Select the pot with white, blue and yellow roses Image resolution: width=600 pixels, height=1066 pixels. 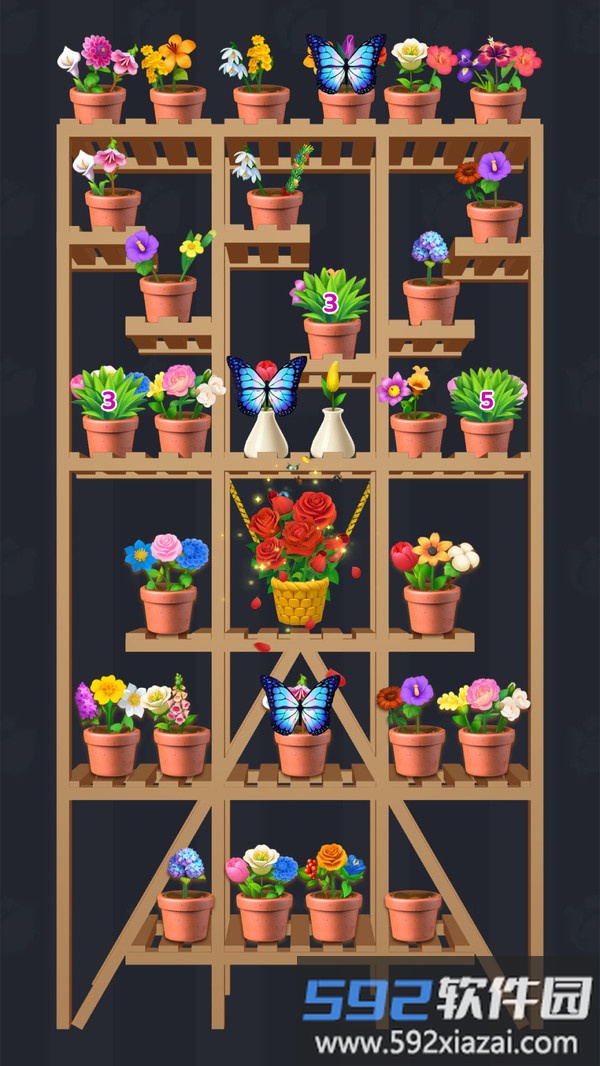tap(264, 895)
